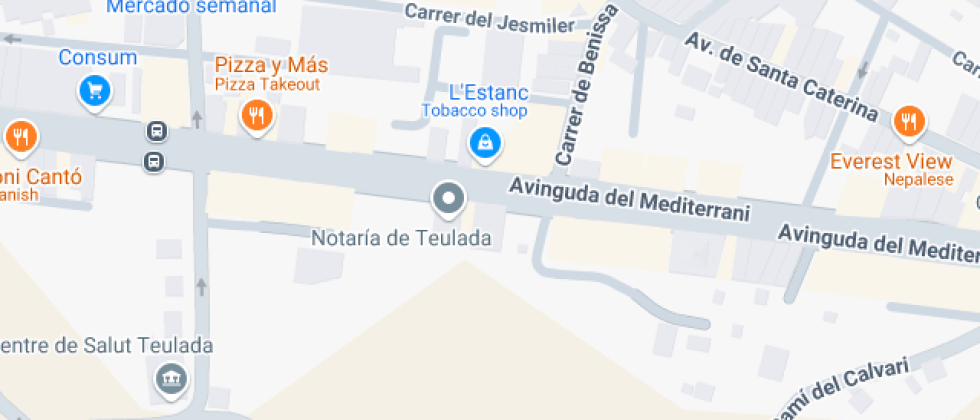The width and height of the screenshot is (980, 420).
Task: Select the Everest View Nepalese restaurant pin
Action: [x=909, y=121]
